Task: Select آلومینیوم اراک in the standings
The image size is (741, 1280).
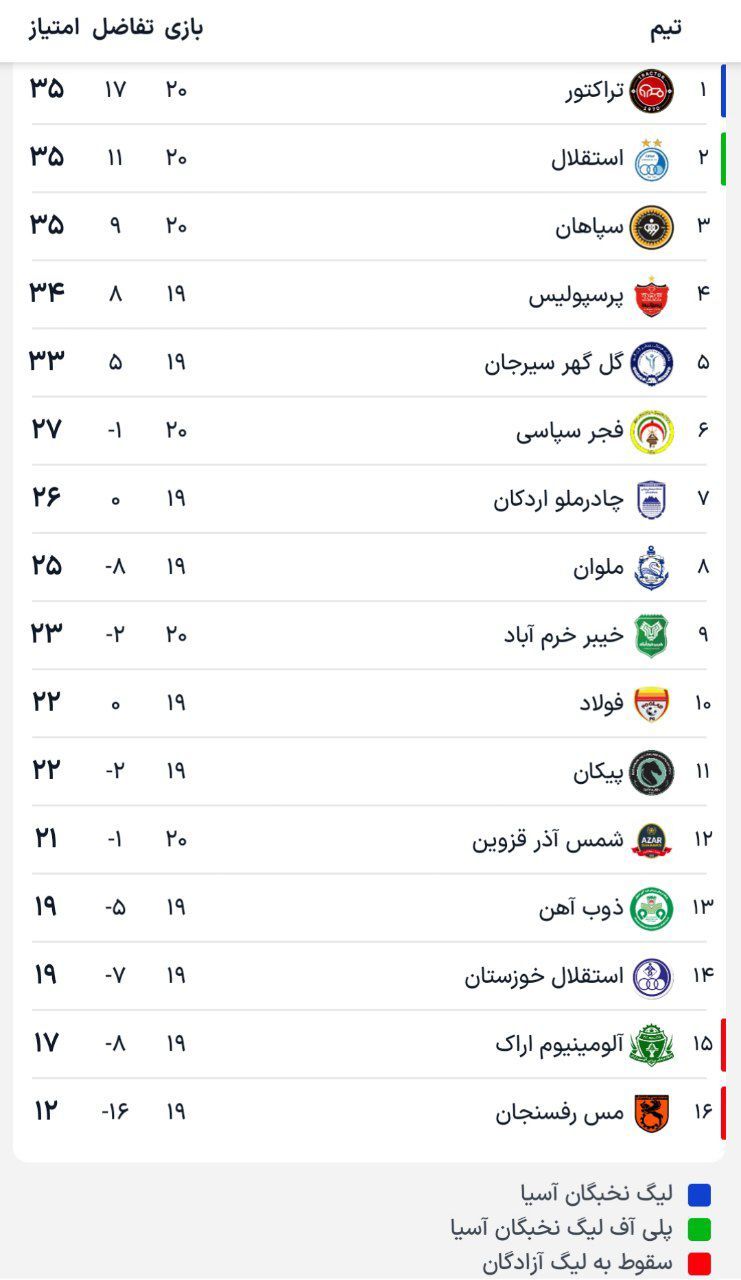Action: pyautogui.click(x=370, y=1043)
